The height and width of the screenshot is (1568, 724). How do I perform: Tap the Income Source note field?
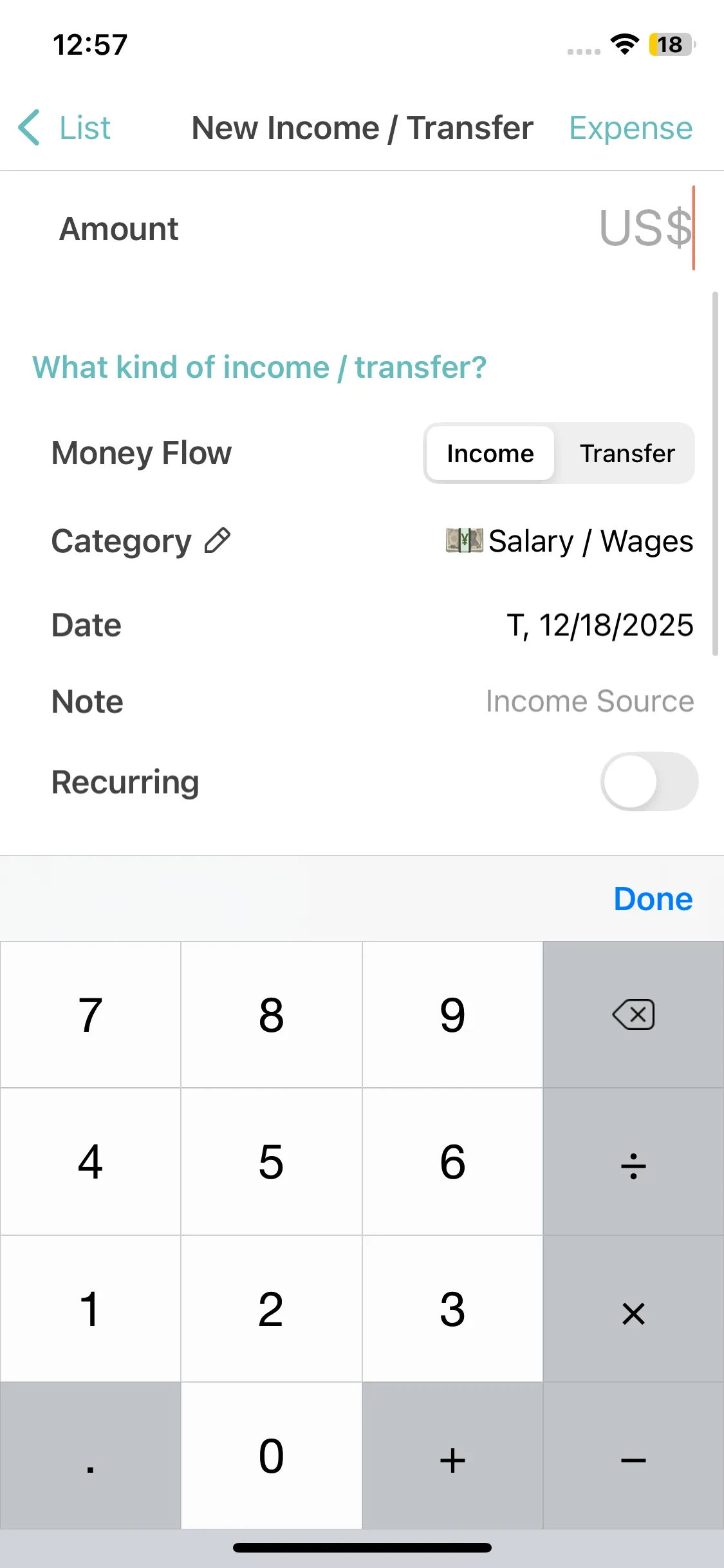point(589,701)
